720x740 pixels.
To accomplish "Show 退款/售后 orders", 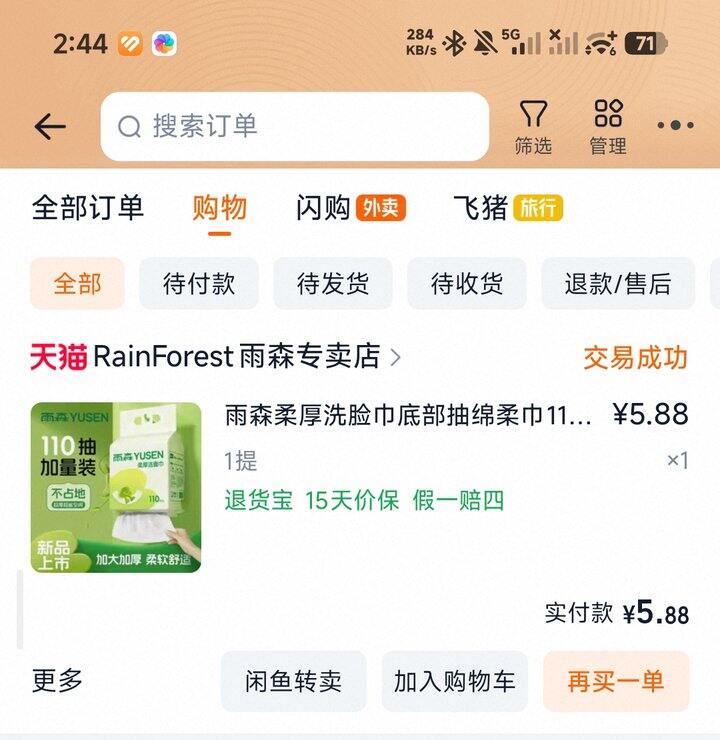I will pyautogui.click(x=618, y=284).
